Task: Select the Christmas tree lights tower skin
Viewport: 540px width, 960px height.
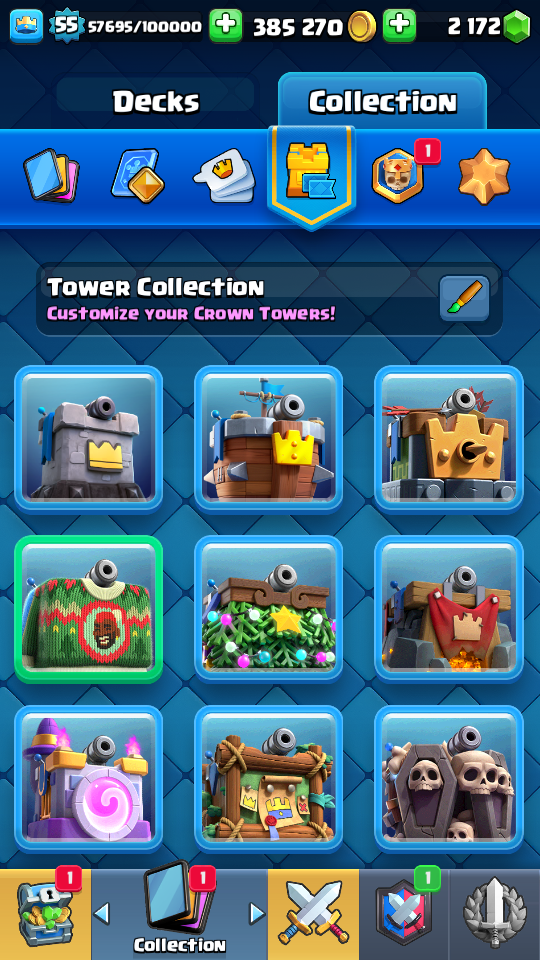Action: tap(269, 609)
